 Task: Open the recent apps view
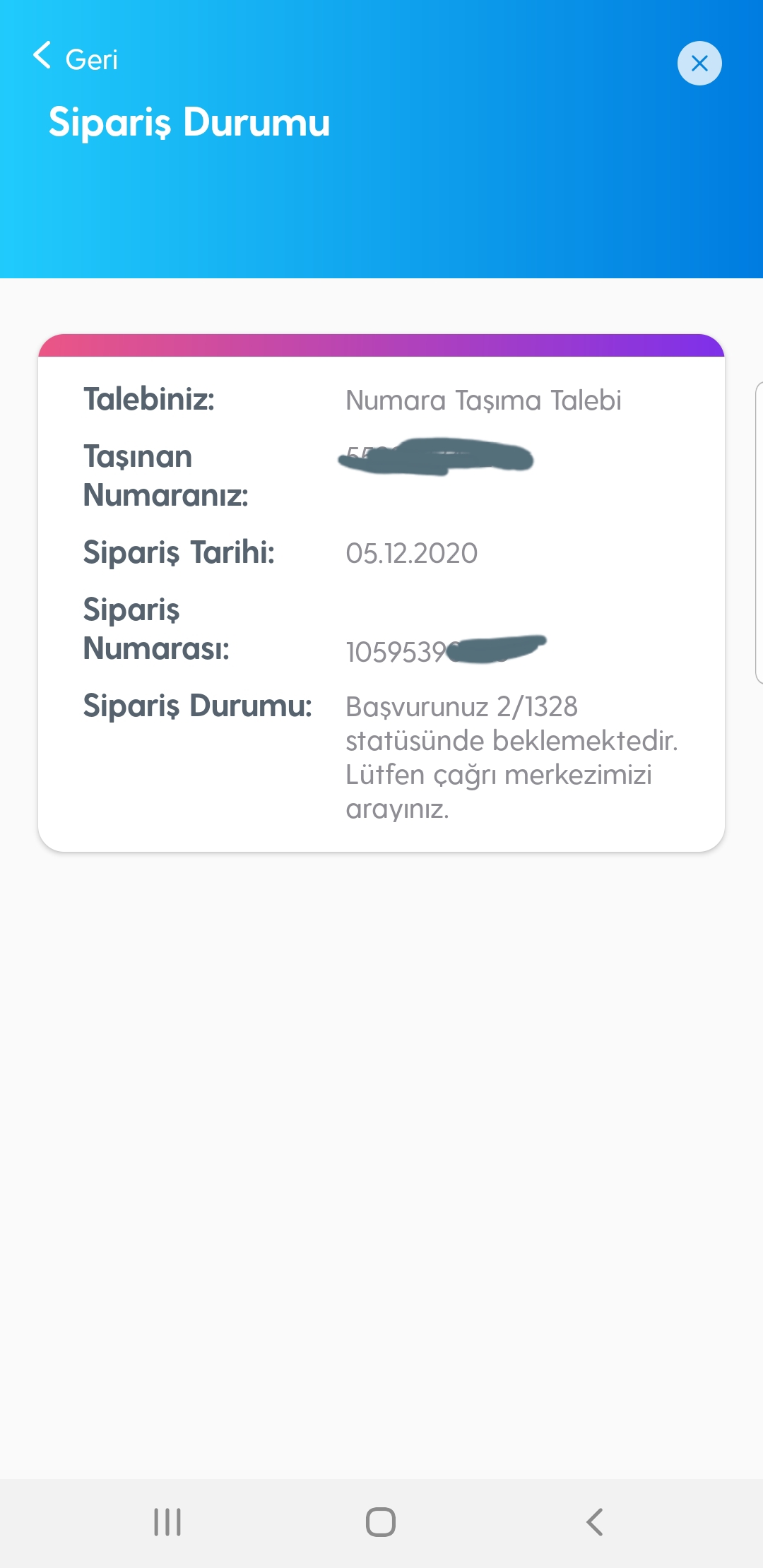167,1522
